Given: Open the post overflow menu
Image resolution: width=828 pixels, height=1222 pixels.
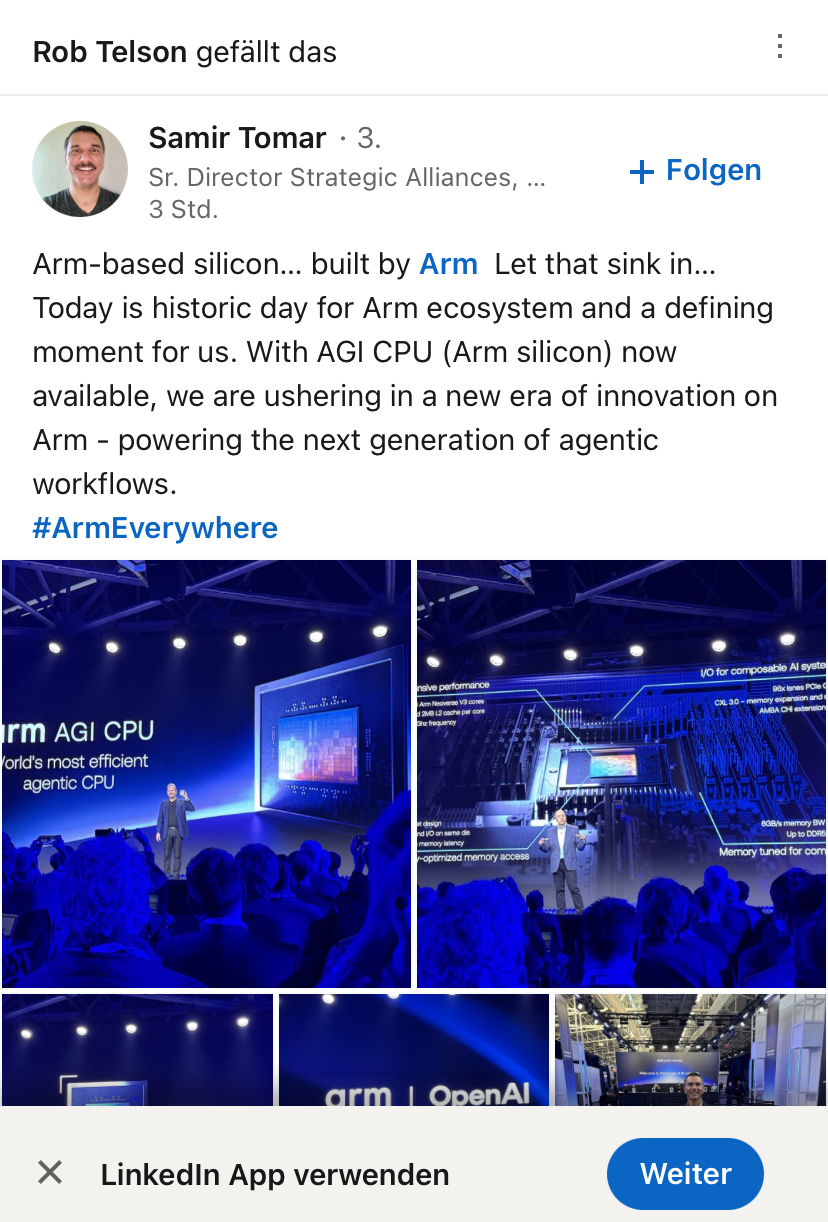Looking at the screenshot, I should tap(780, 47).
